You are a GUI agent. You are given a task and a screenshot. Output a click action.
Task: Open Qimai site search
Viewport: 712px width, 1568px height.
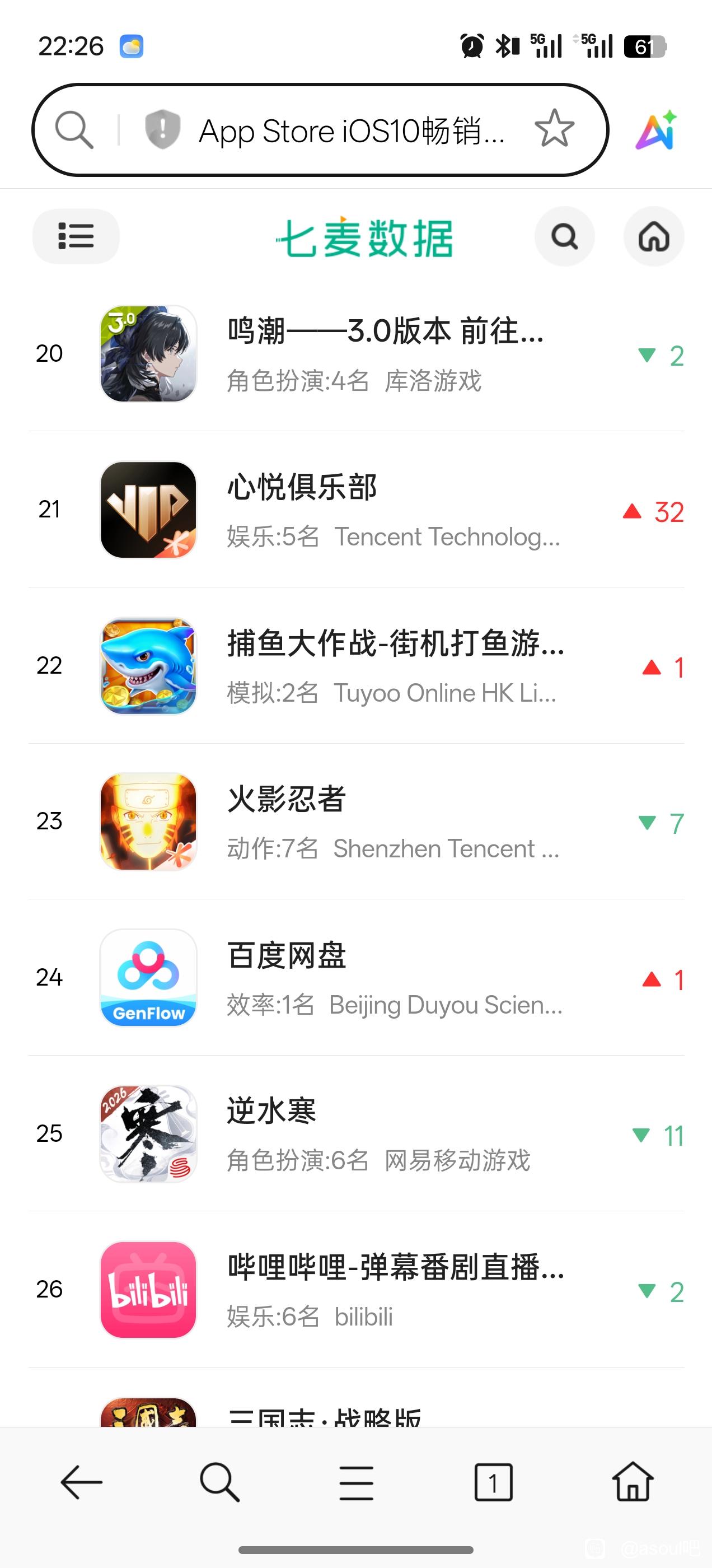pos(564,236)
